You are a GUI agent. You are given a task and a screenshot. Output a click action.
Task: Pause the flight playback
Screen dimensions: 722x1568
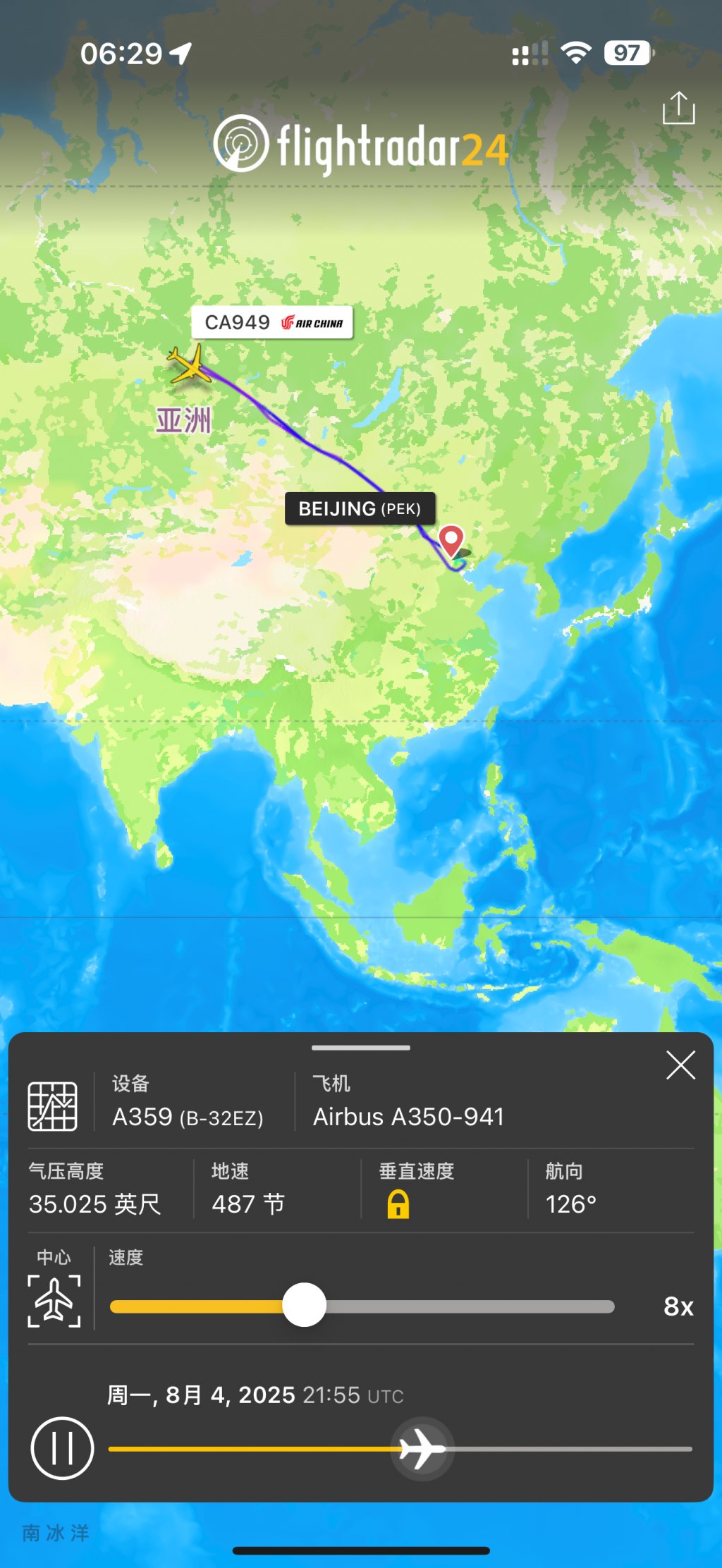[62, 1448]
